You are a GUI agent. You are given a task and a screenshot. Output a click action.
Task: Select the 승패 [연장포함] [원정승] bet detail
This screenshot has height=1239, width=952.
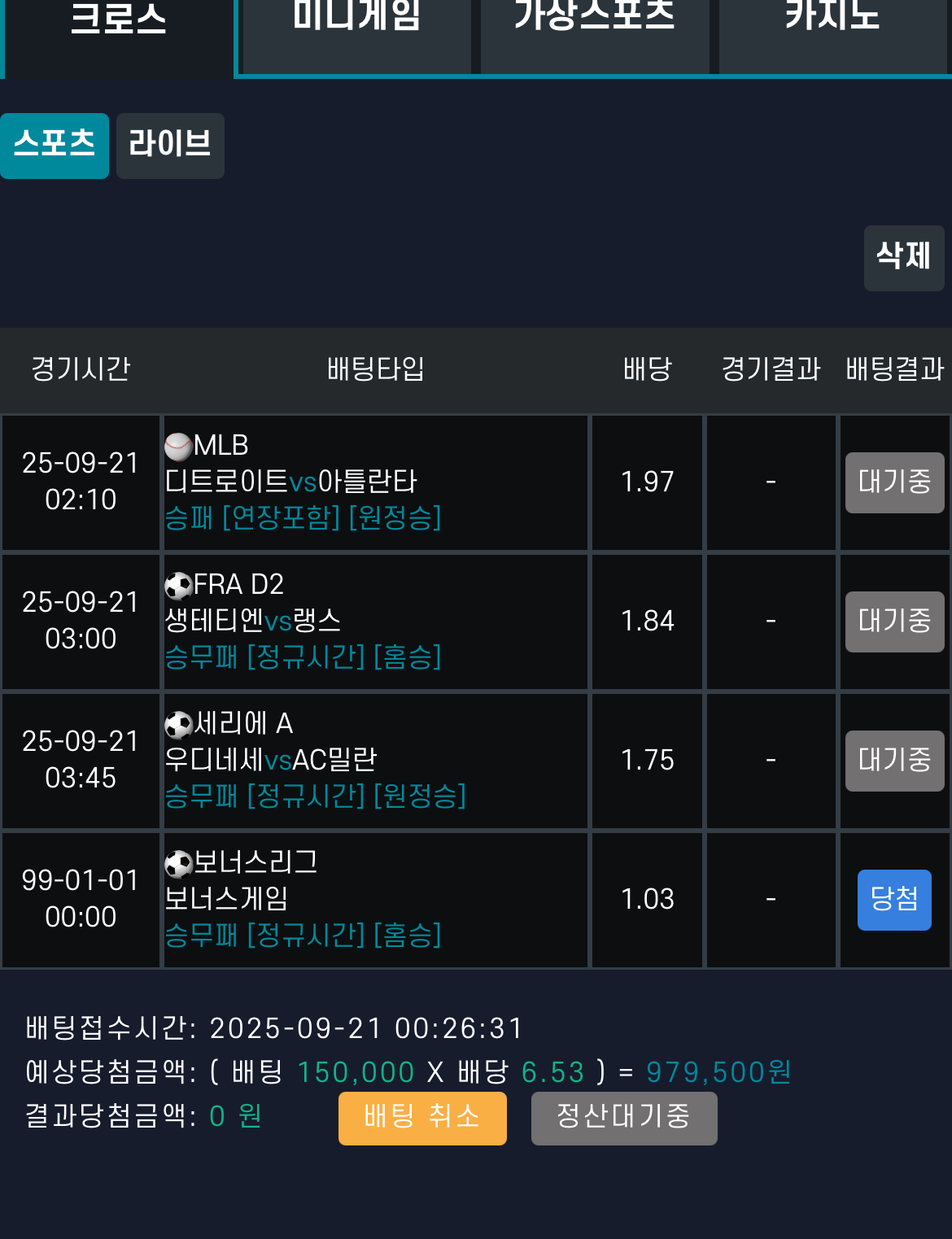click(x=303, y=520)
